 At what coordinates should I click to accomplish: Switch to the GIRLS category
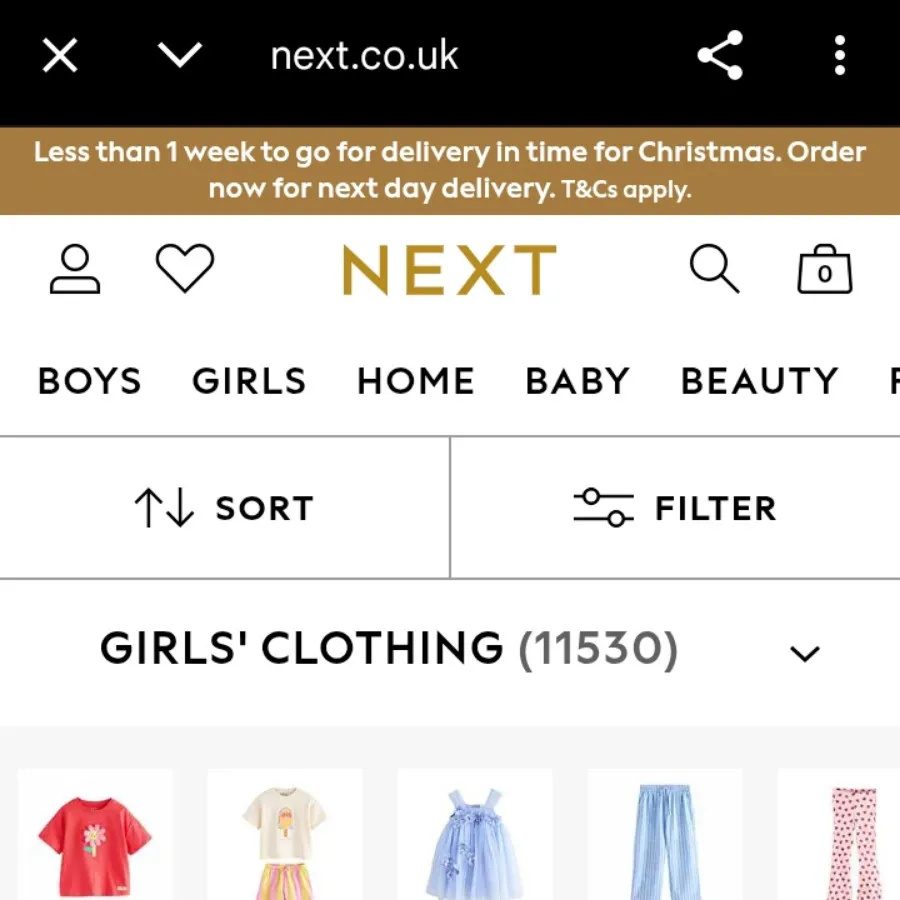pyautogui.click(x=249, y=381)
